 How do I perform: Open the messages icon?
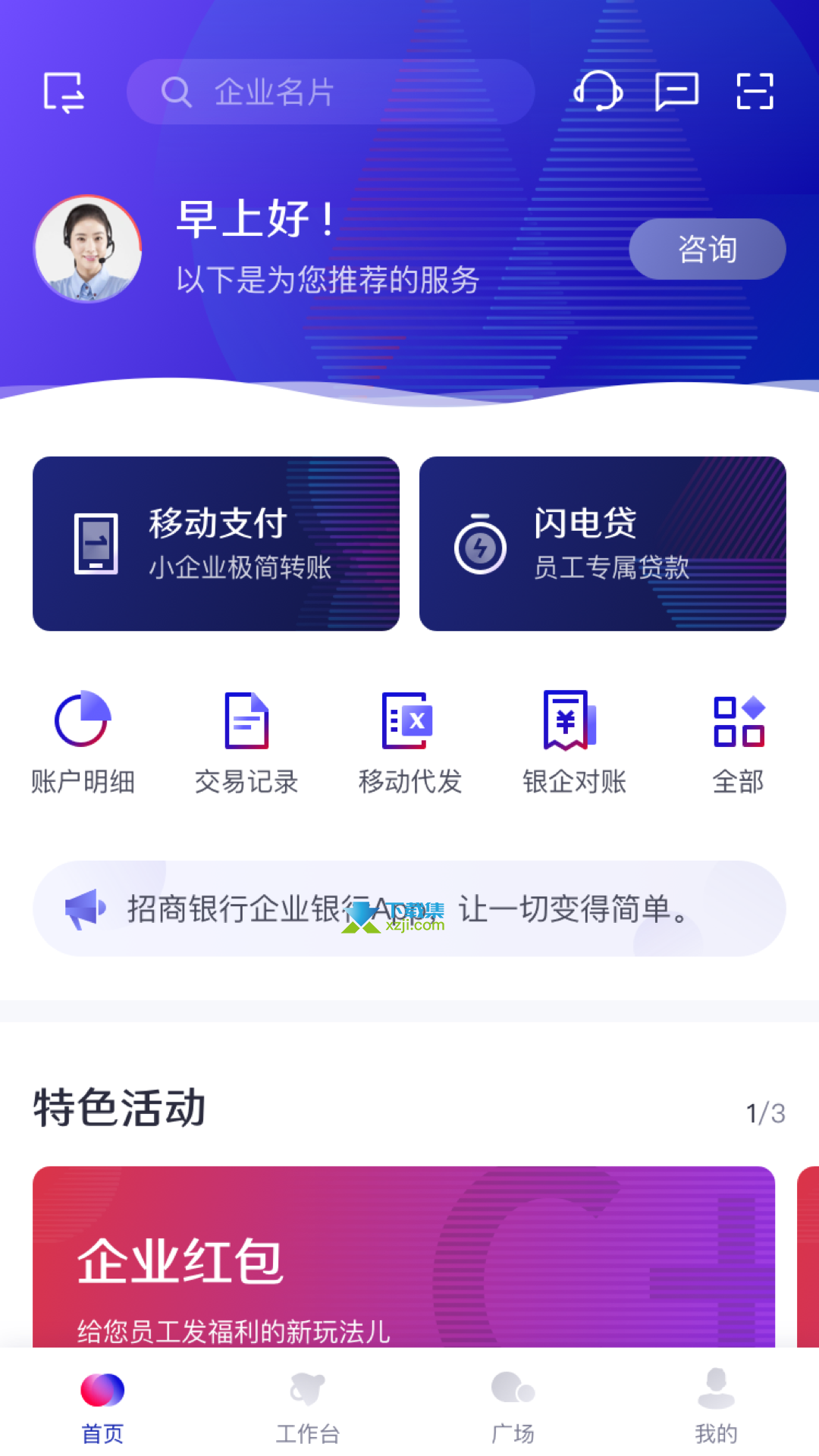coord(676,92)
